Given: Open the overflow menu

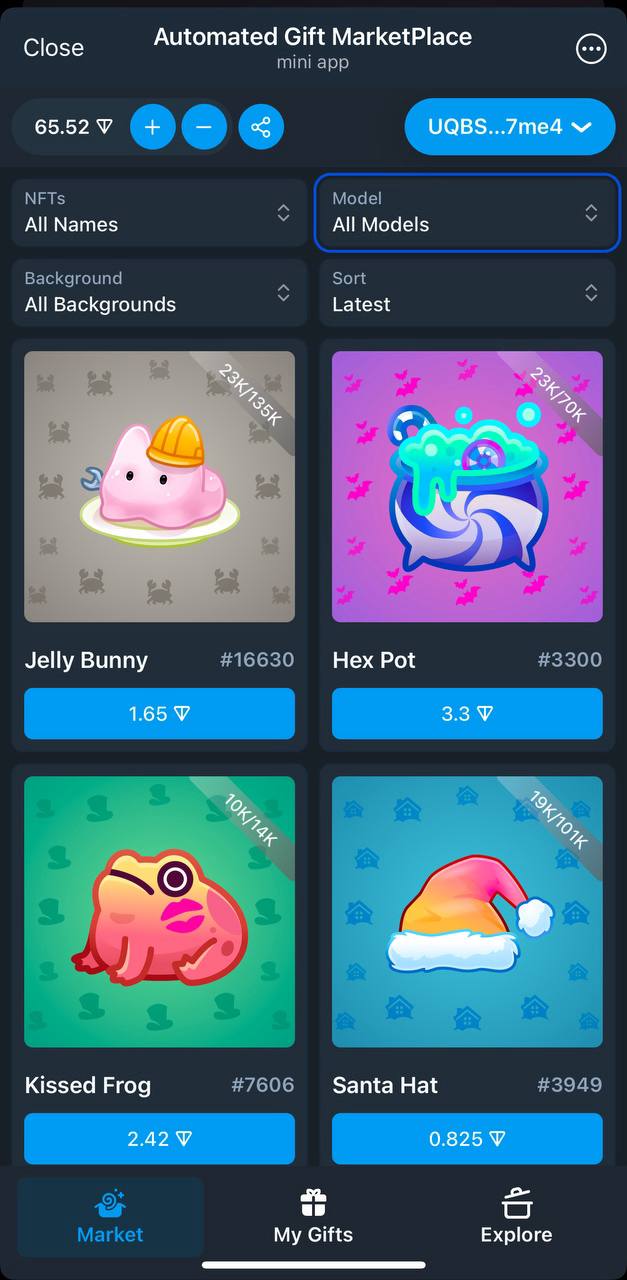Looking at the screenshot, I should tap(591, 48).
